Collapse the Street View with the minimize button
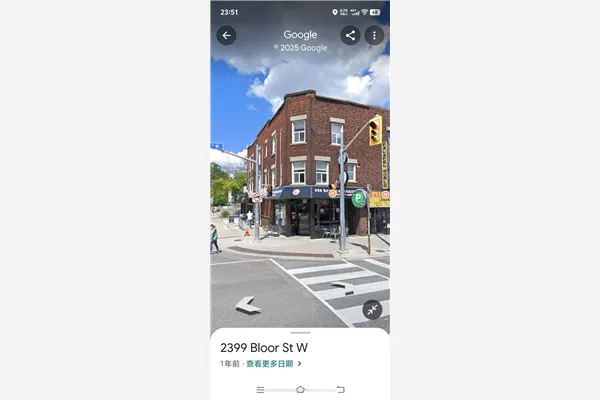 pos(372,310)
